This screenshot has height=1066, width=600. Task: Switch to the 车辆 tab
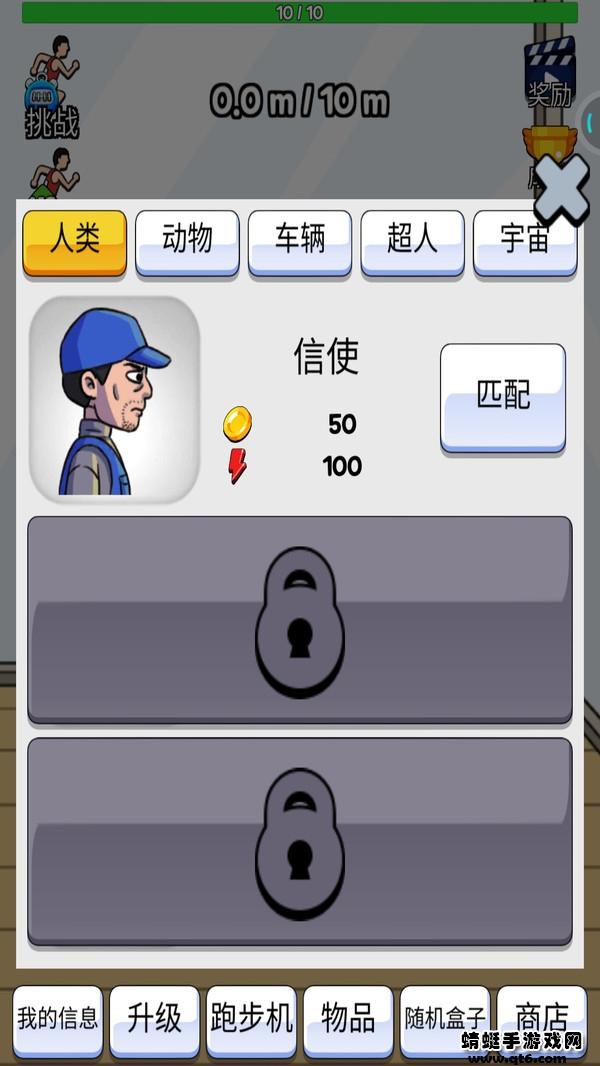300,241
